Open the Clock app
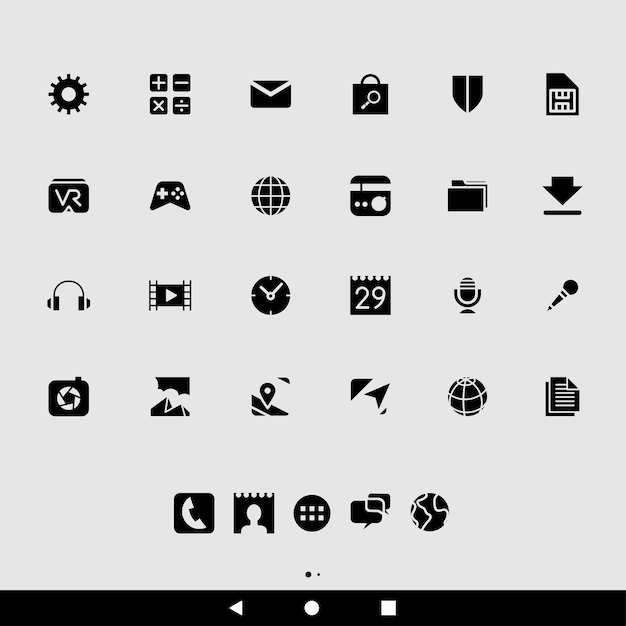This screenshot has width=626, height=626. click(x=270, y=295)
